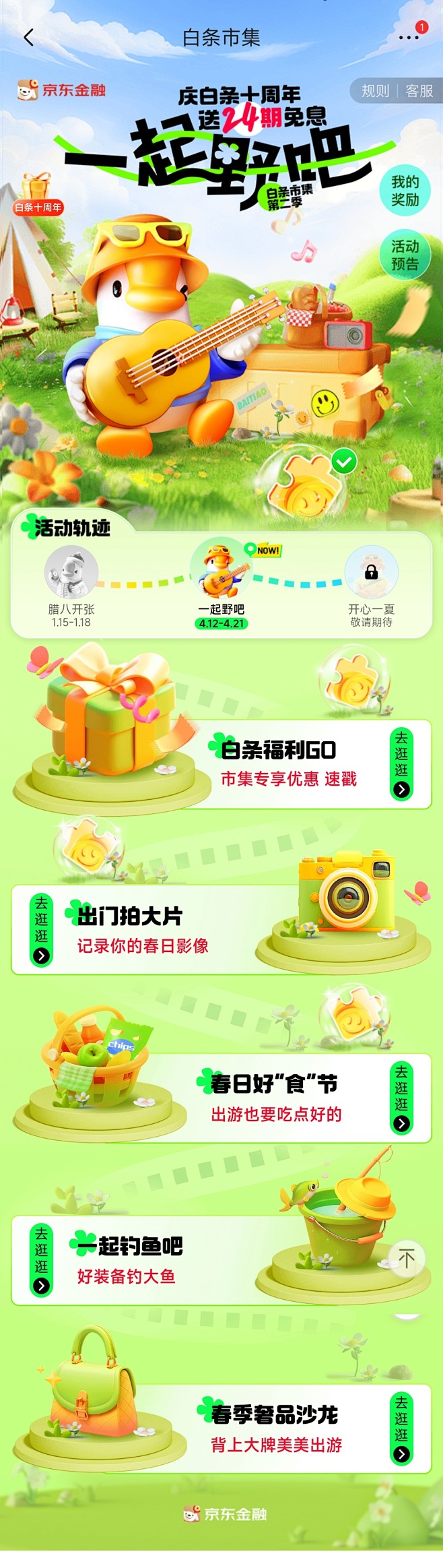This screenshot has height=1568, width=443.
Task: Tap 去逛逛 on 出门拍大片 card
Action: tap(41, 931)
